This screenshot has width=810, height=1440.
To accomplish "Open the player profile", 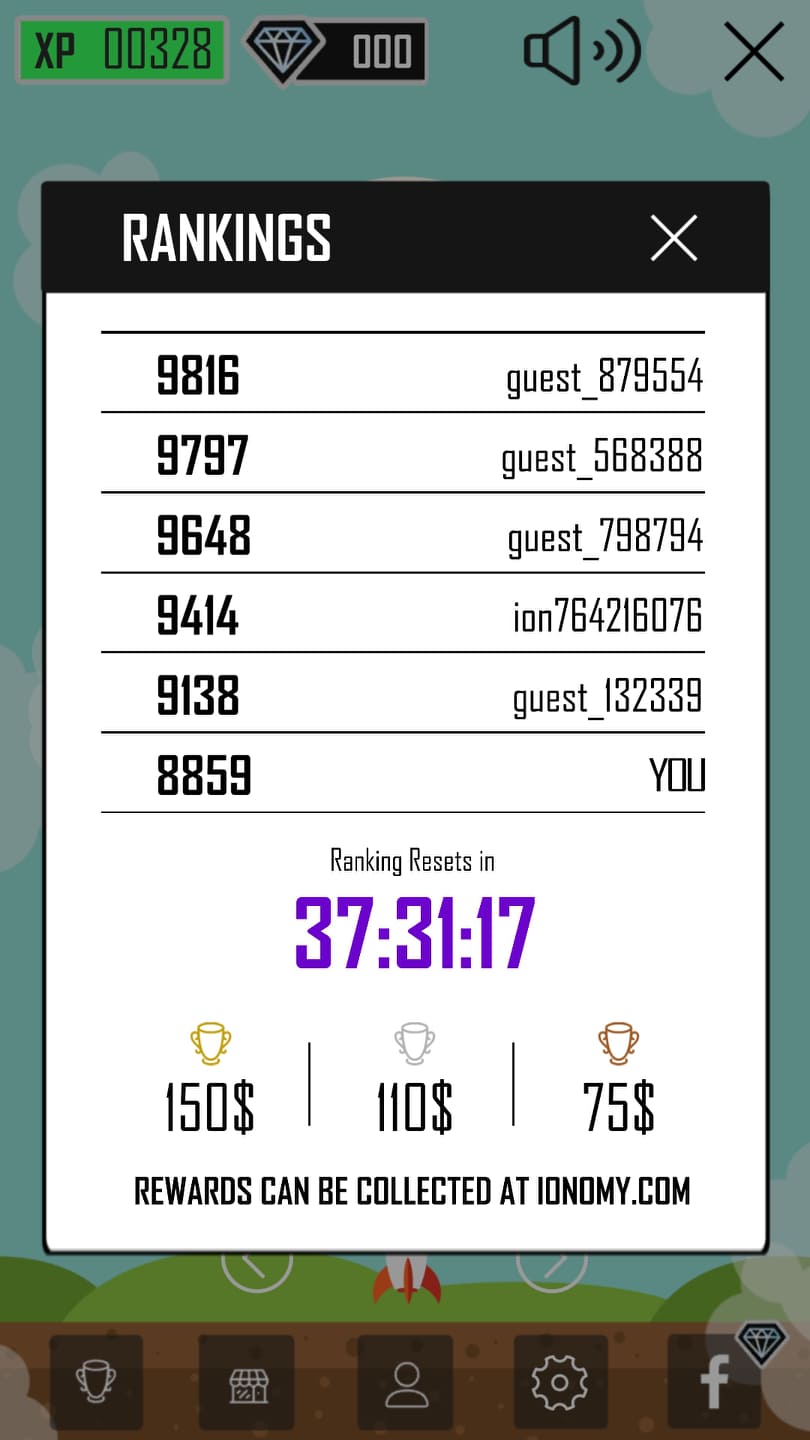I will pyautogui.click(x=405, y=1383).
